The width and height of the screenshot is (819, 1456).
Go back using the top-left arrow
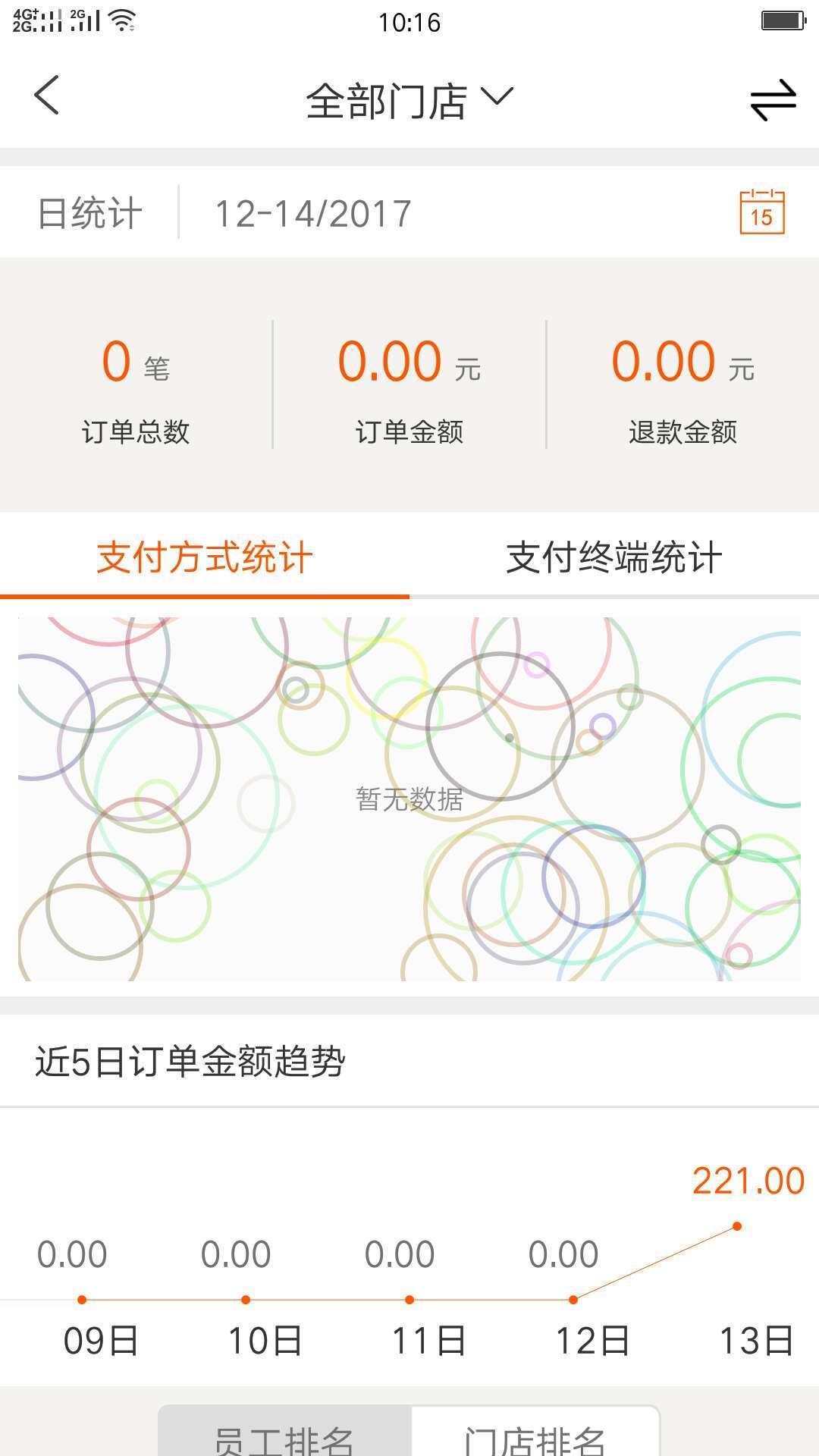(x=46, y=96)
